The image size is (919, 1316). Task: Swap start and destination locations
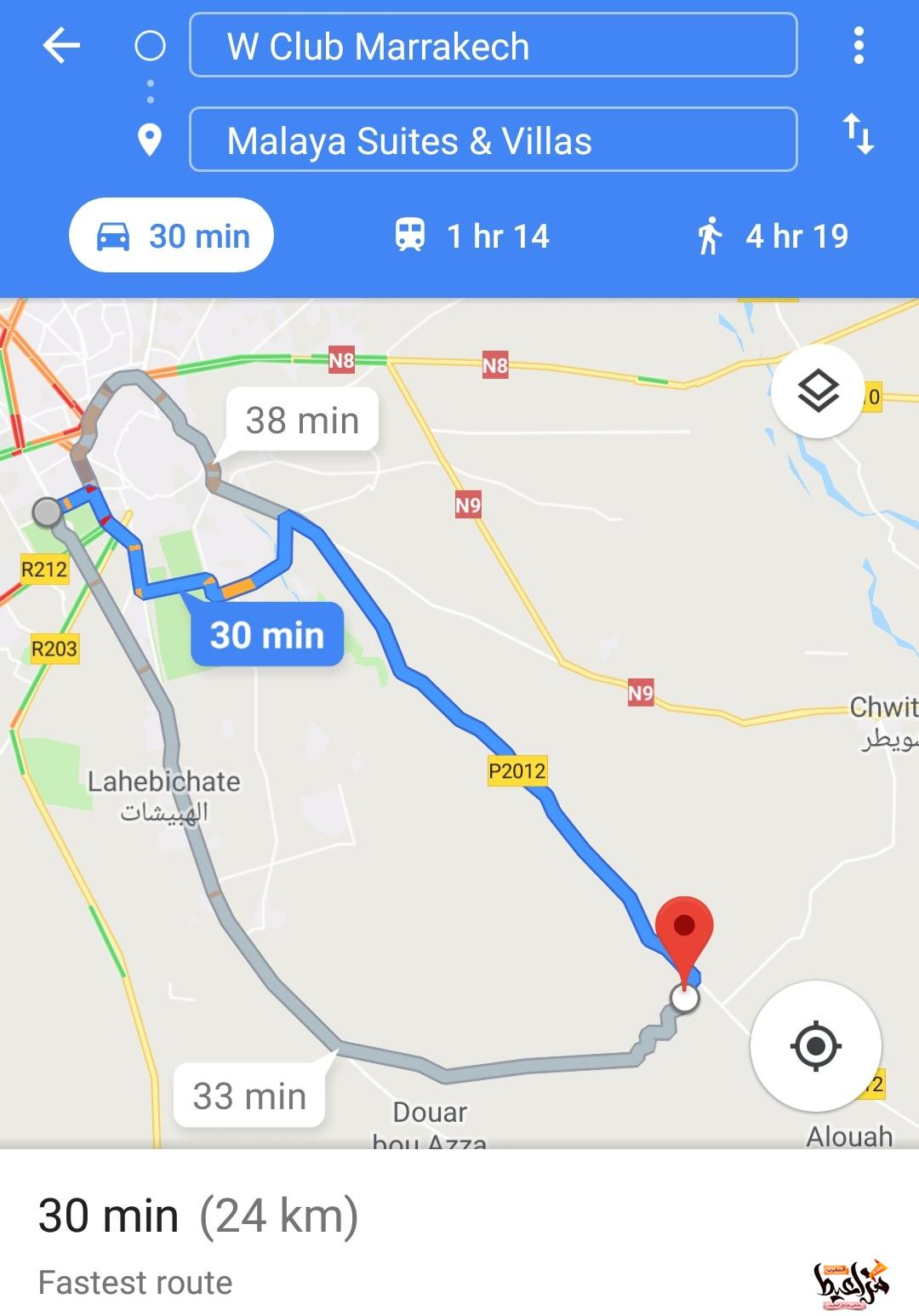(859, 134)
